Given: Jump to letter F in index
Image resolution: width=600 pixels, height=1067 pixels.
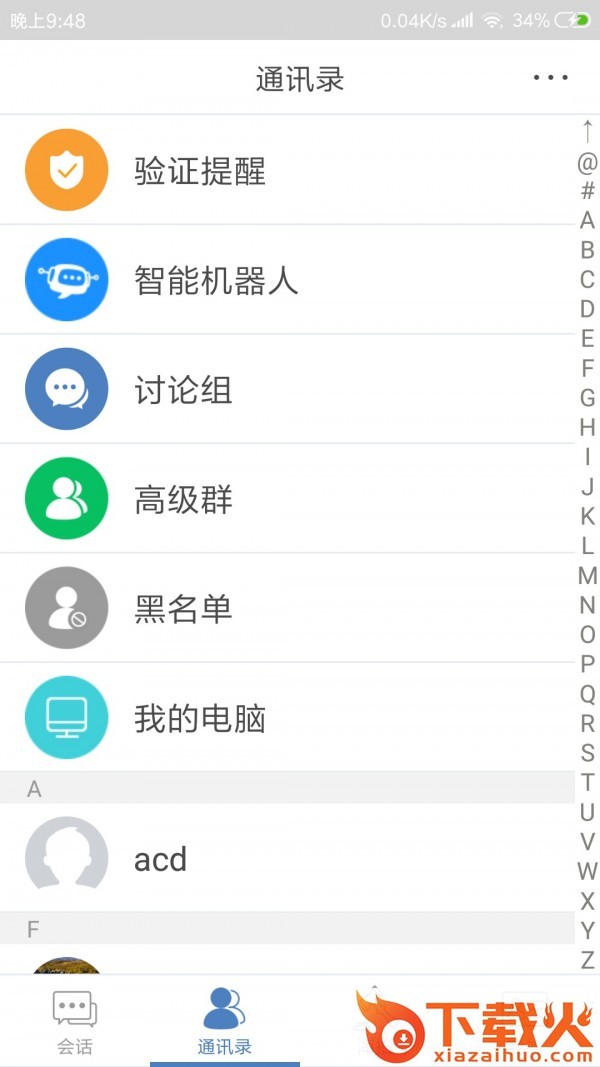Looking at the screenshot, I should [587, 368].
